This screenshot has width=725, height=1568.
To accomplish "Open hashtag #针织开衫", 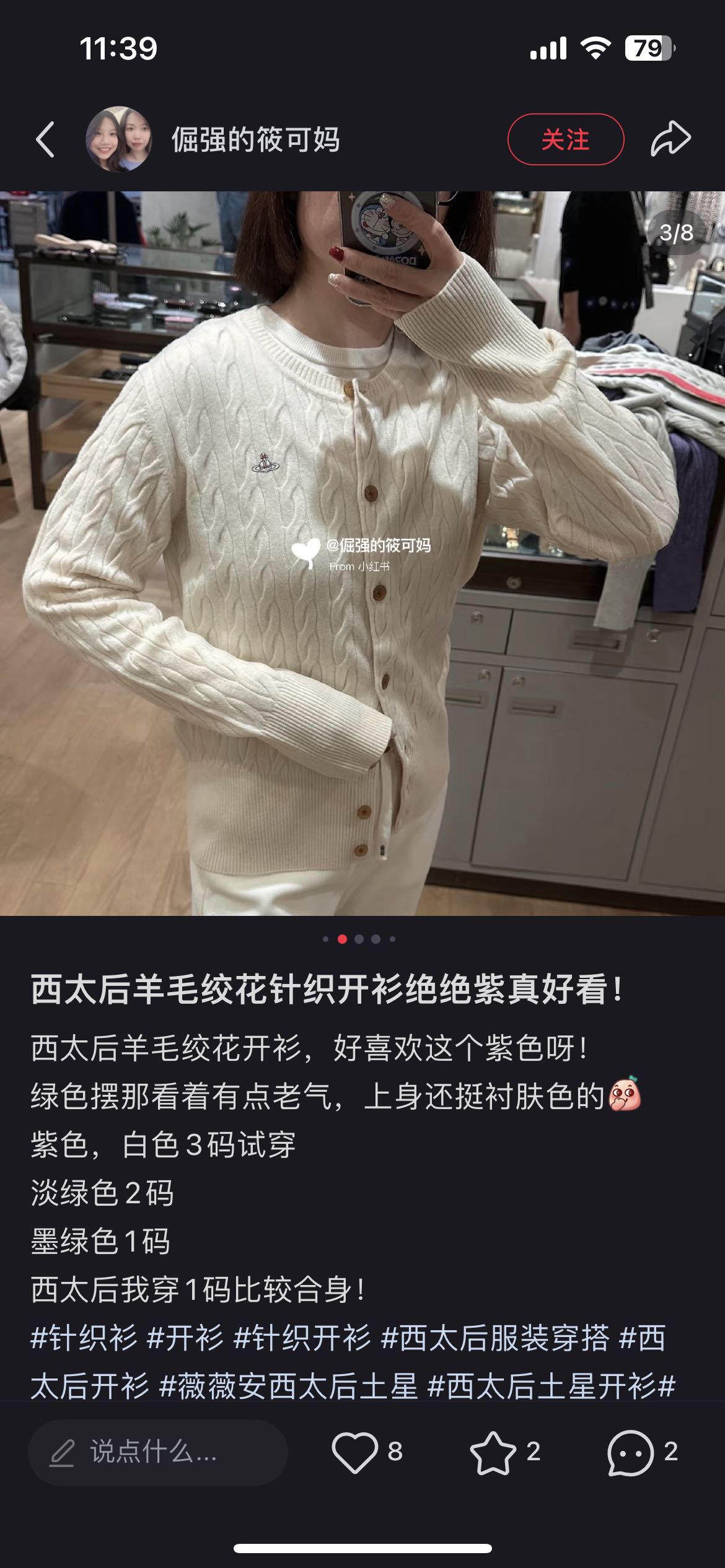I will (x=302, y=1338).
